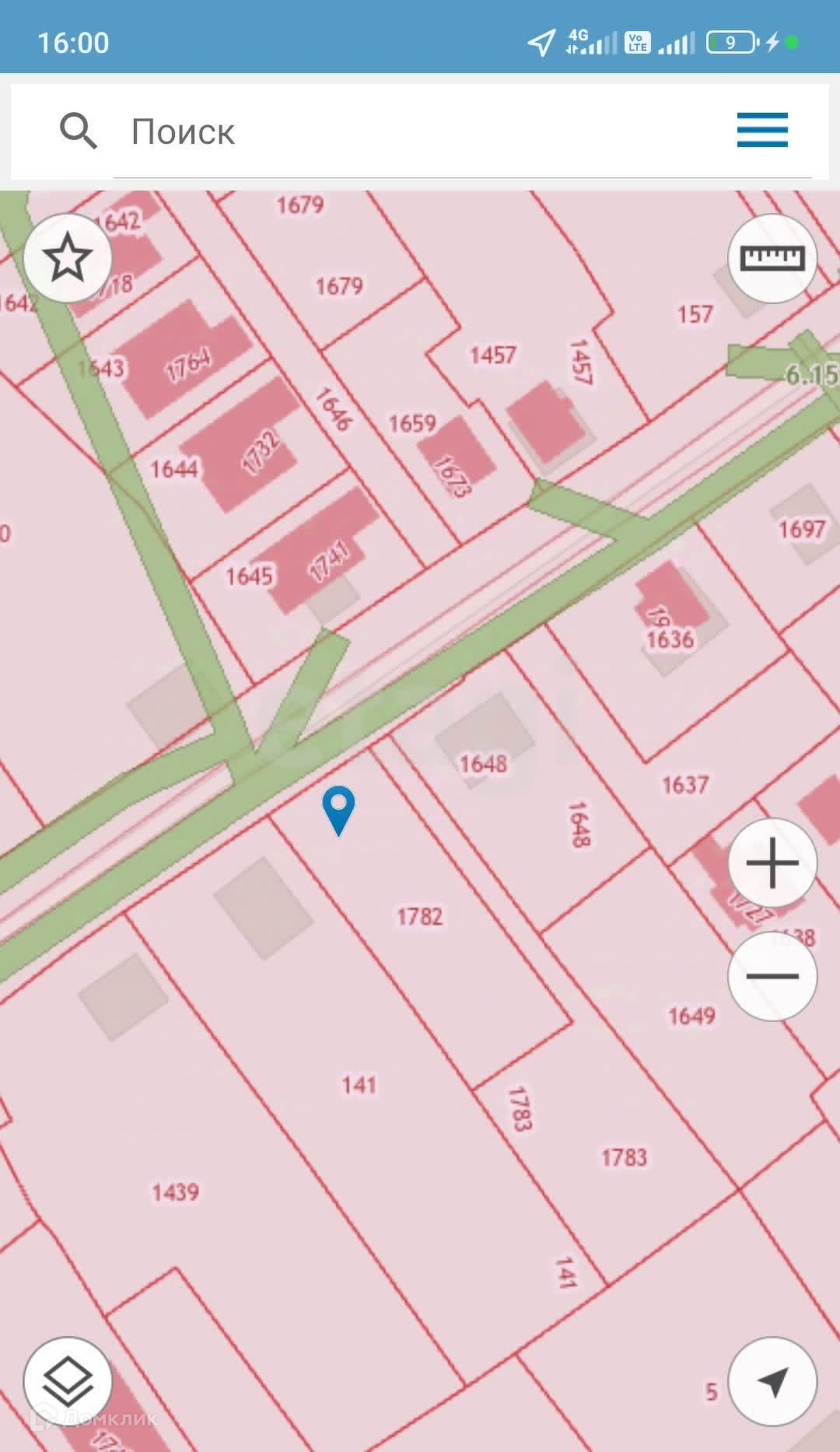Zoom out with the minus button
840x1452 pixels.
(x=772, y=976)
